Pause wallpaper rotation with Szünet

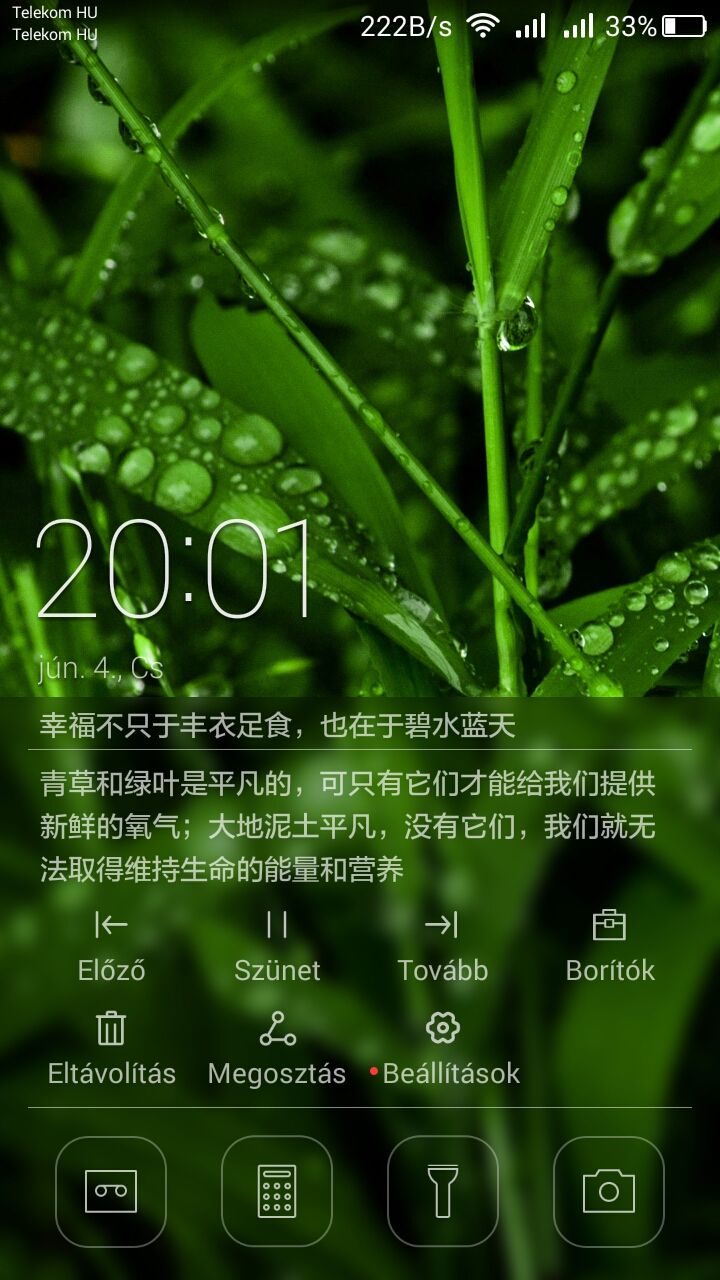click(277, 944)
